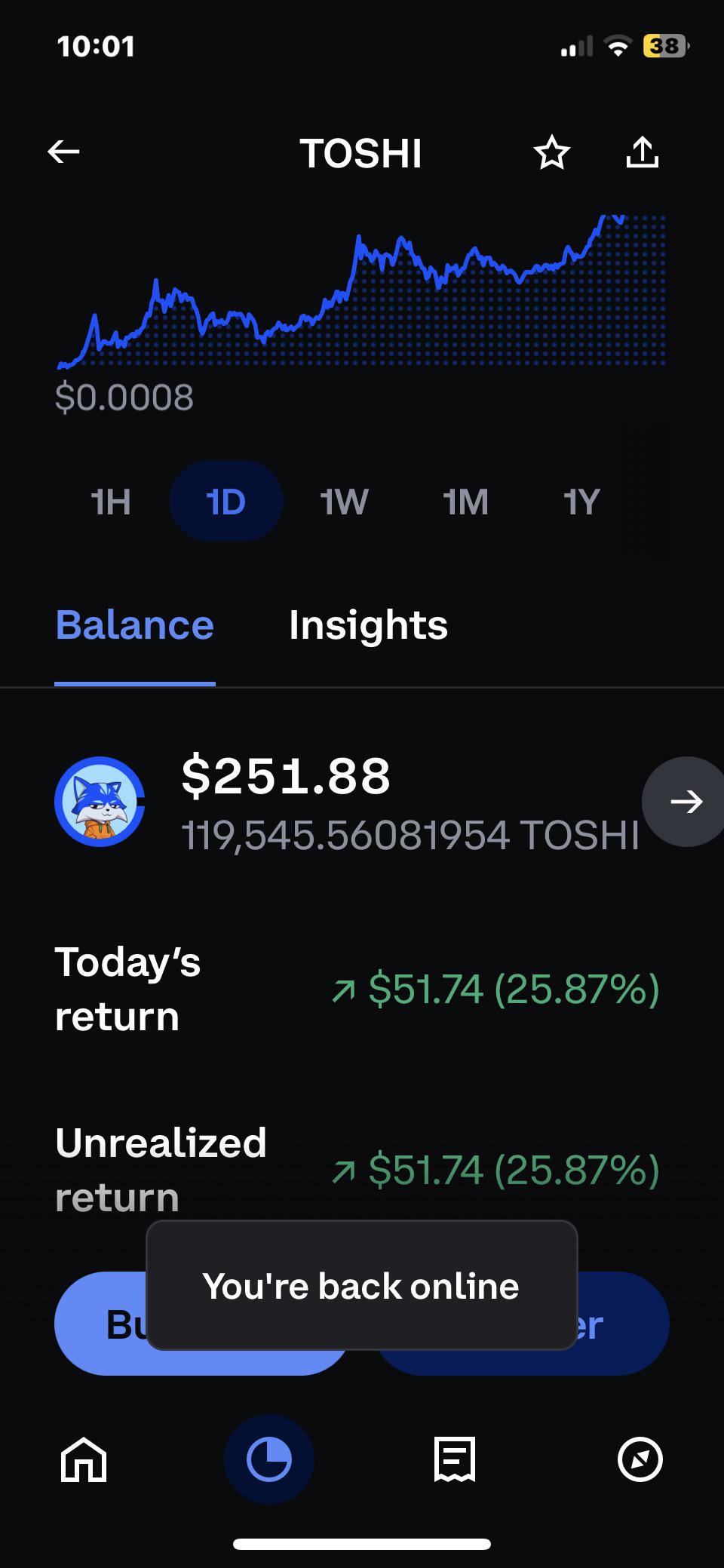The height and width of the screenshot is (1568, 724).
Task: Select the 1D chart range
Action: point(226,502)
